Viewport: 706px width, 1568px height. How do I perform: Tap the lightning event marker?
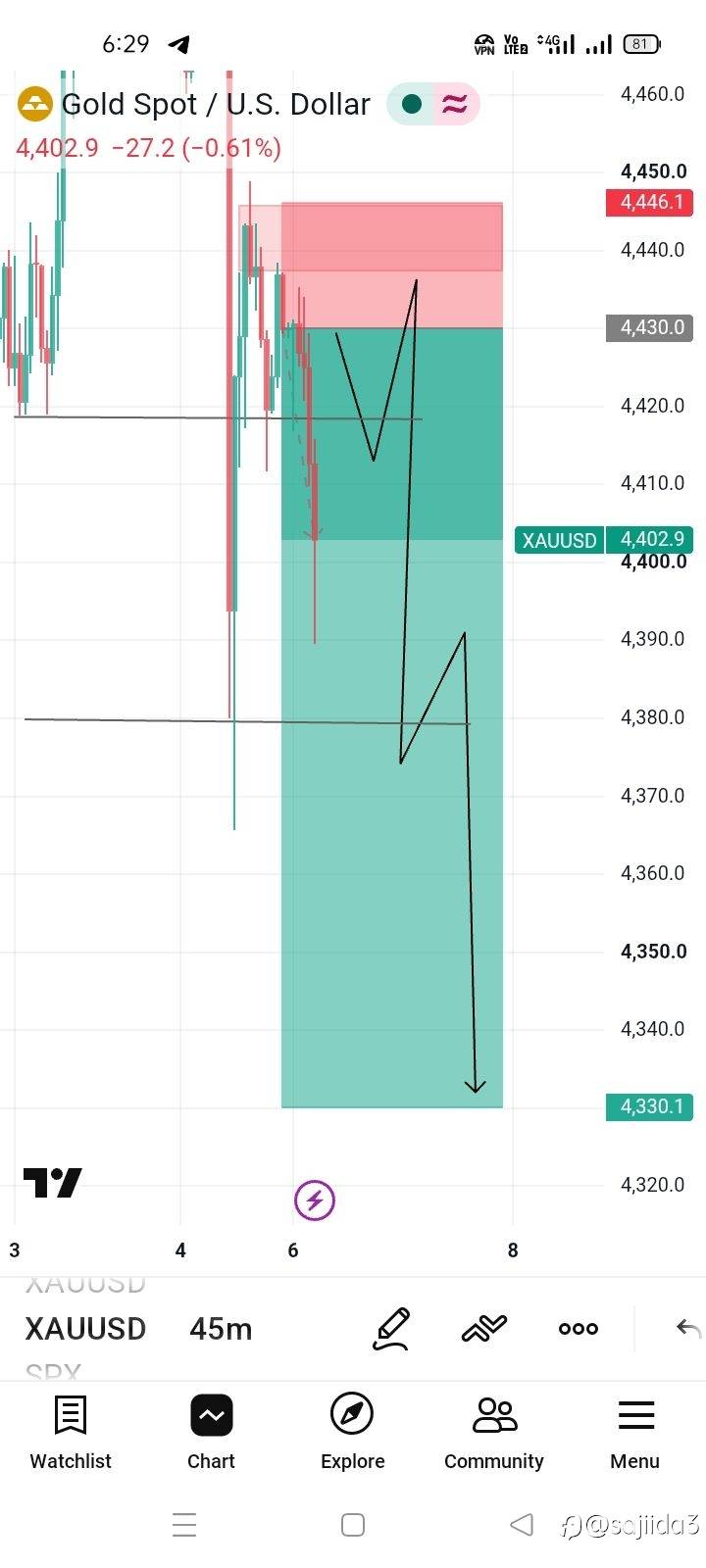pos(315,1200)
